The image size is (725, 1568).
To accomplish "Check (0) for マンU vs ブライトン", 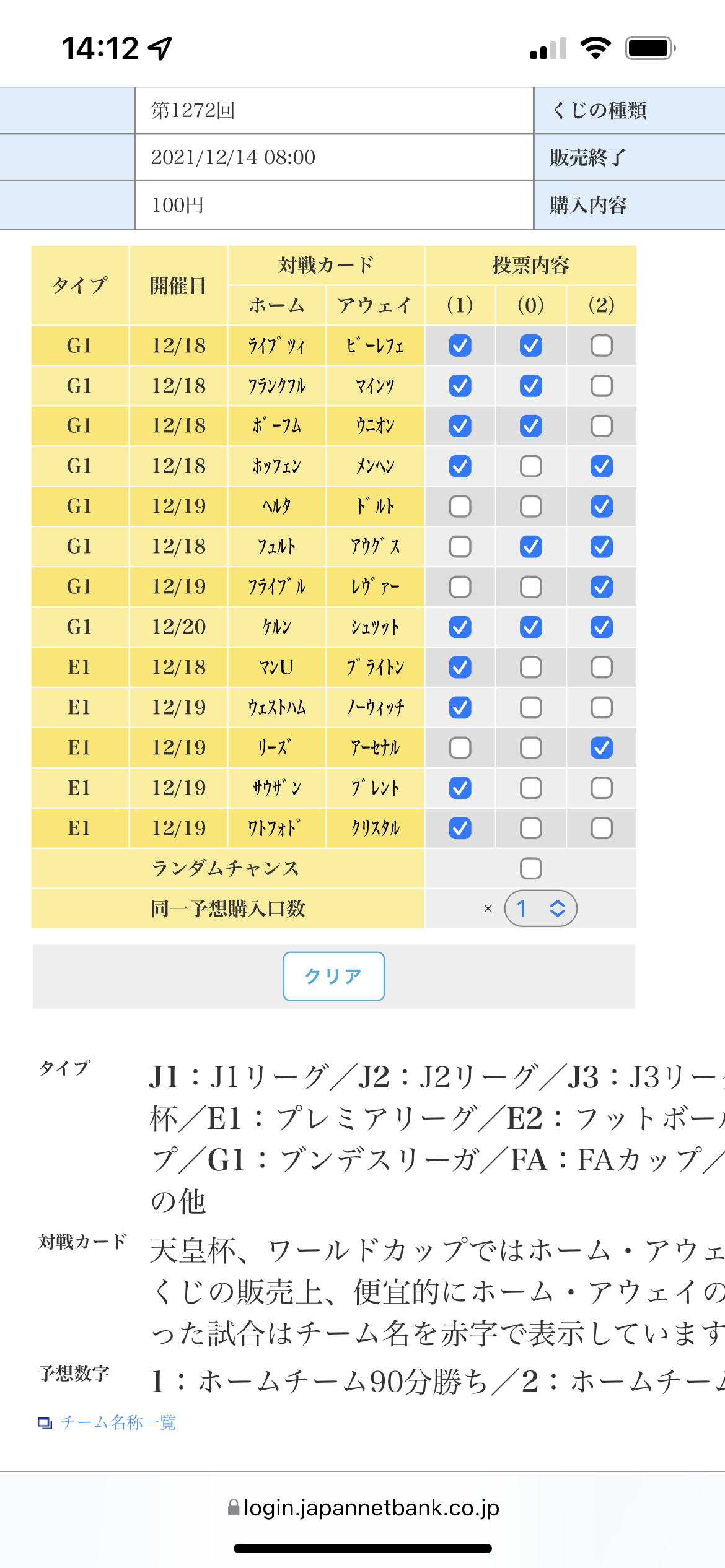I will pyautogui.click(x=530, y=668).
